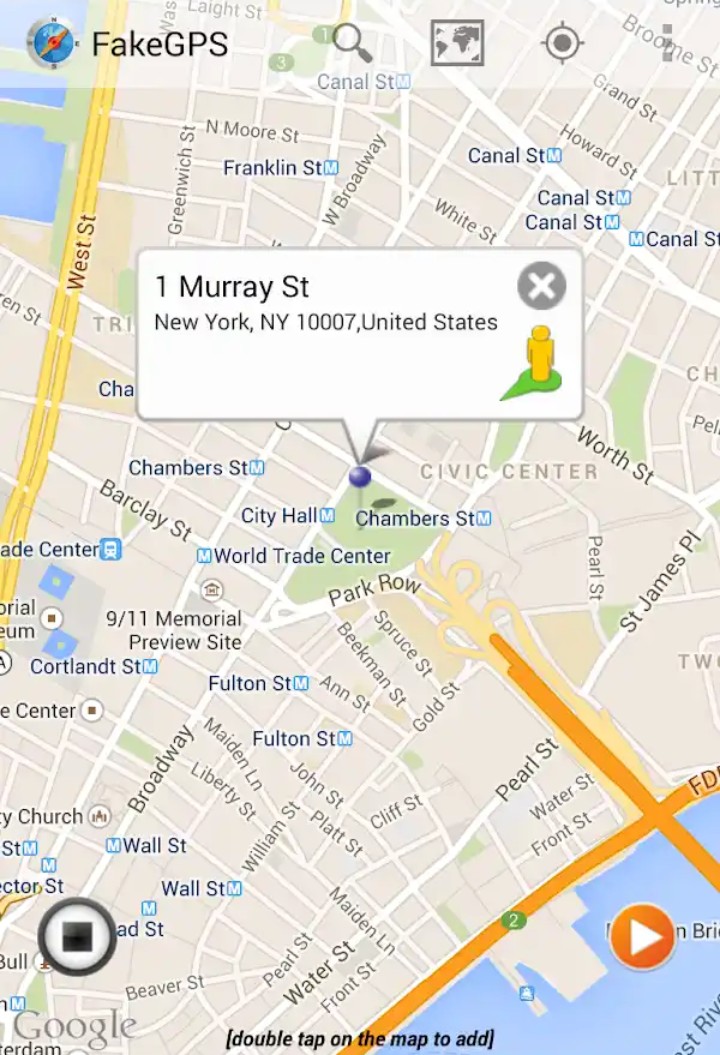Open the overflow menu
The height and width of the screenshot is (1055, 720).
pos(668,43)
